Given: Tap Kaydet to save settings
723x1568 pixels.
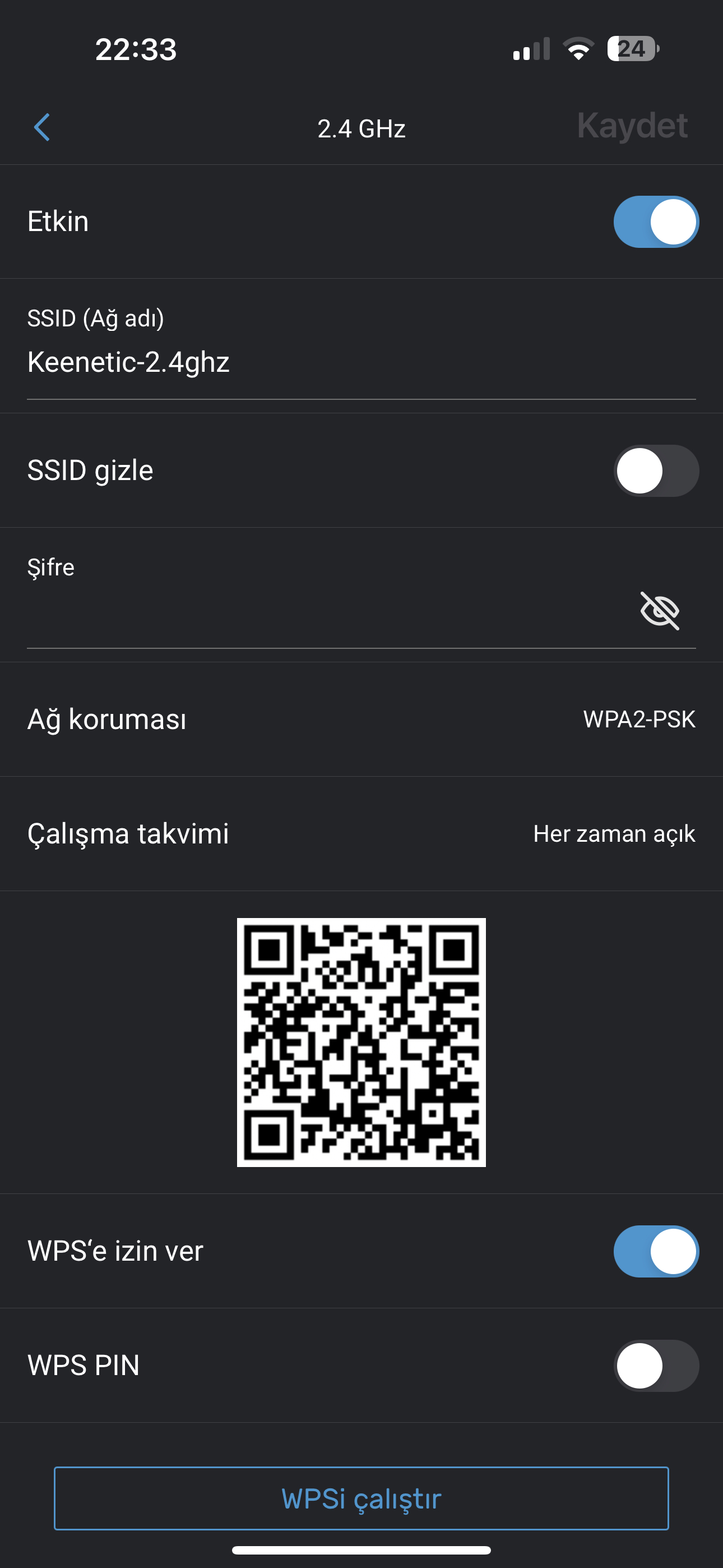Looking at the screenshot, I should point(632,126).
